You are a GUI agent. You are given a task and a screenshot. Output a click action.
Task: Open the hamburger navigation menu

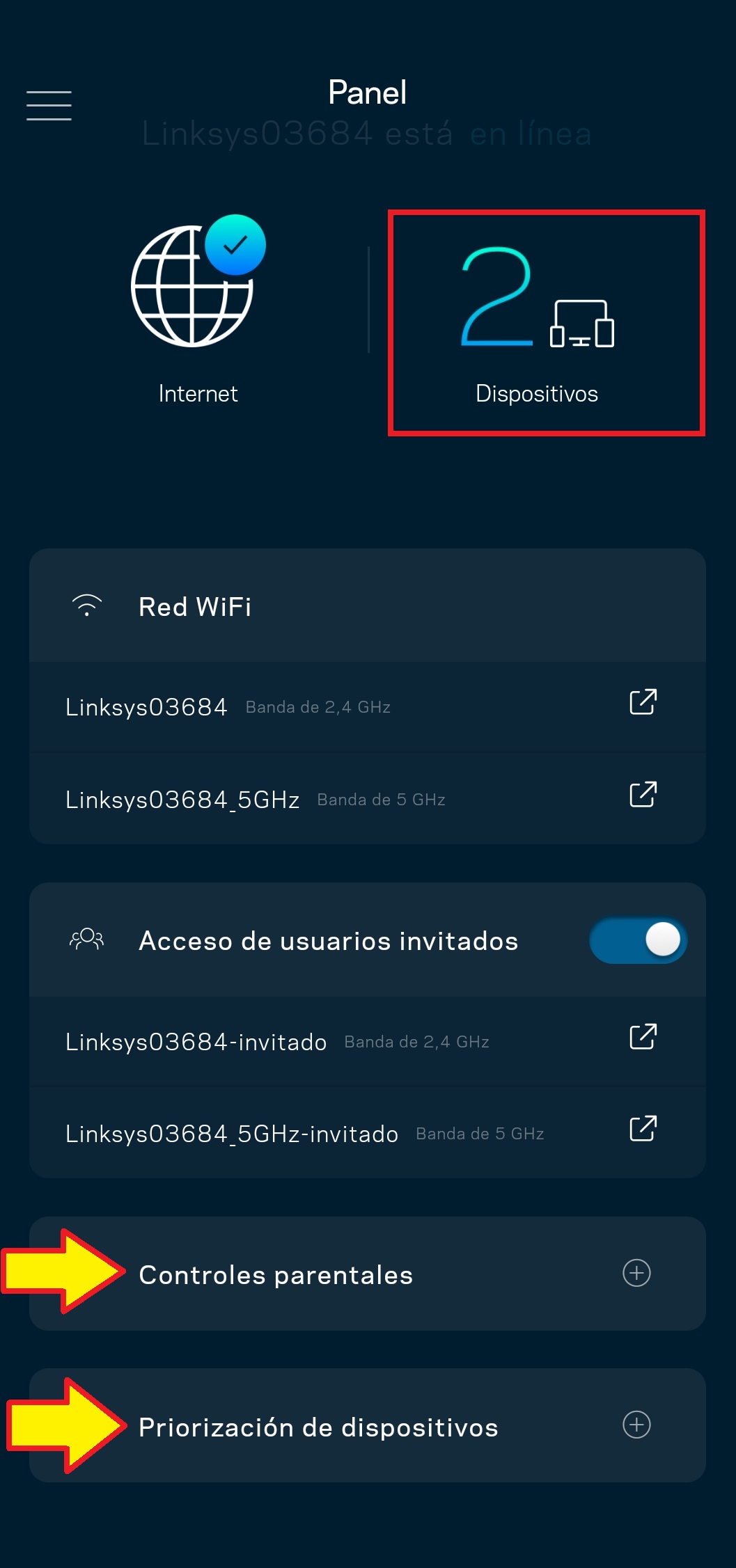click(x=49, y=105)
